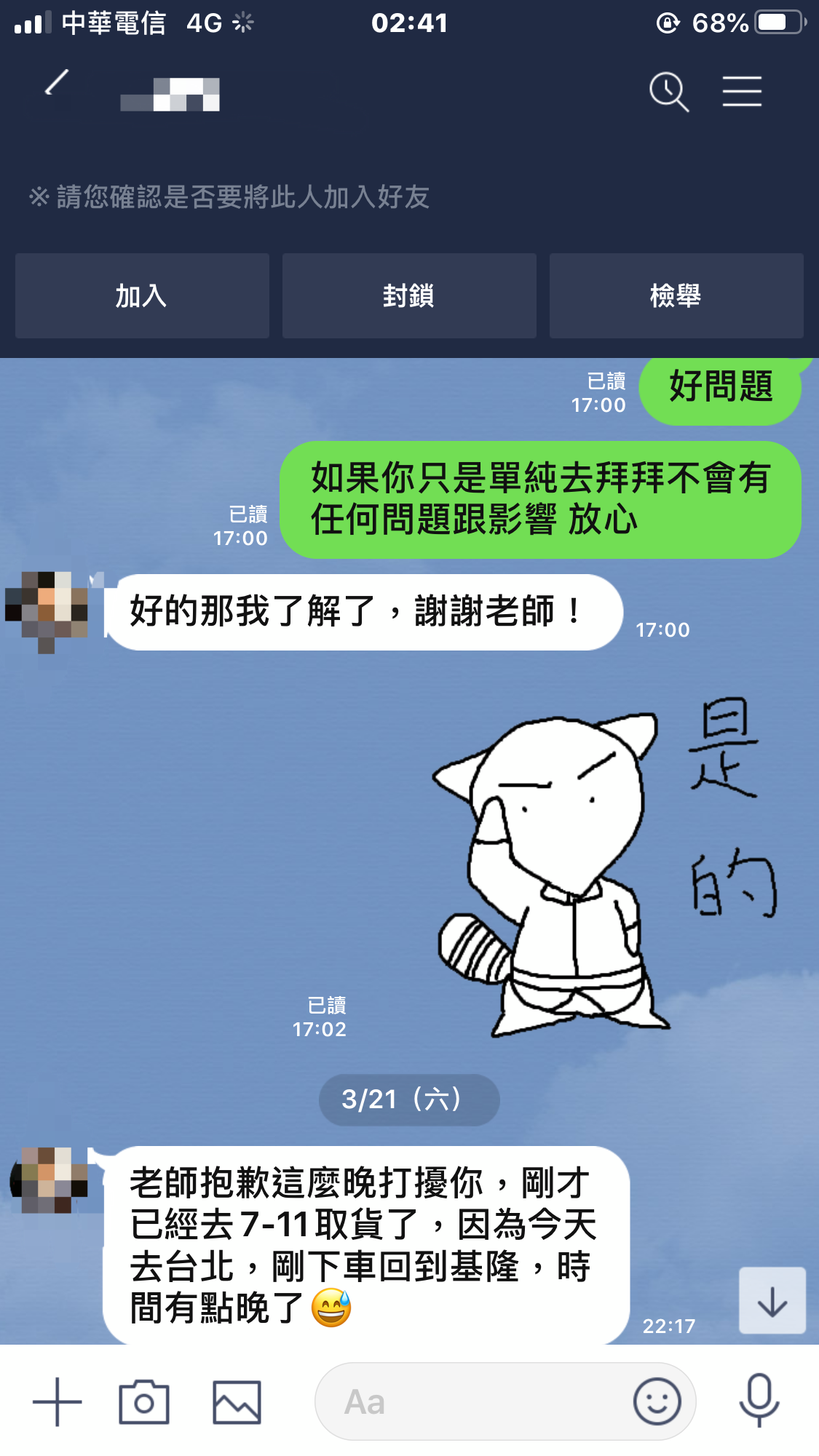Open sender's profile avatar beside 好的那我了解了

[x=48, y=608]
